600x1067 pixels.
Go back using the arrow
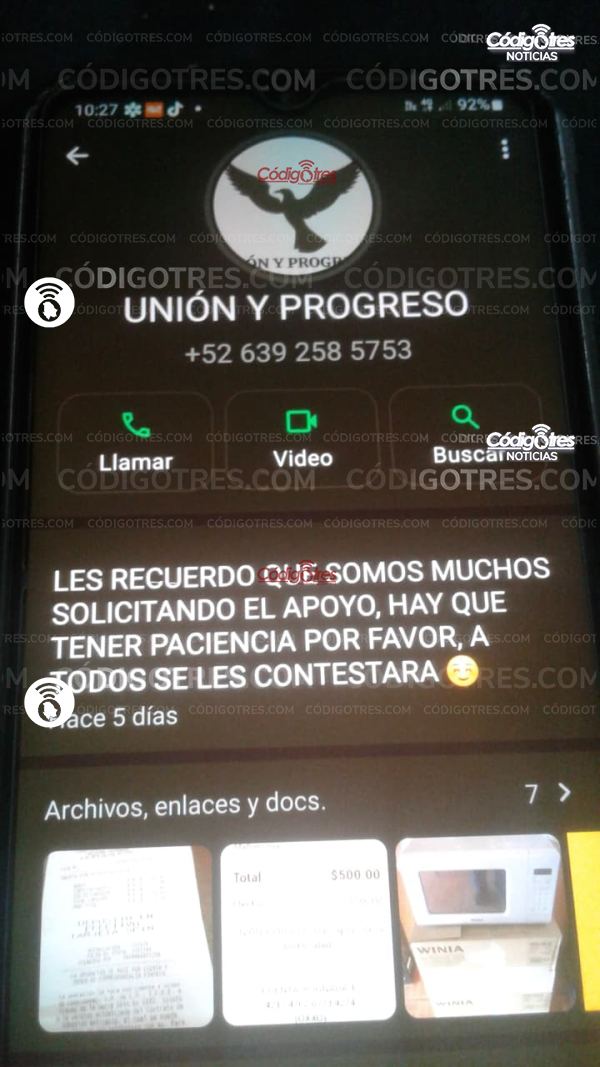click(77, 155)
